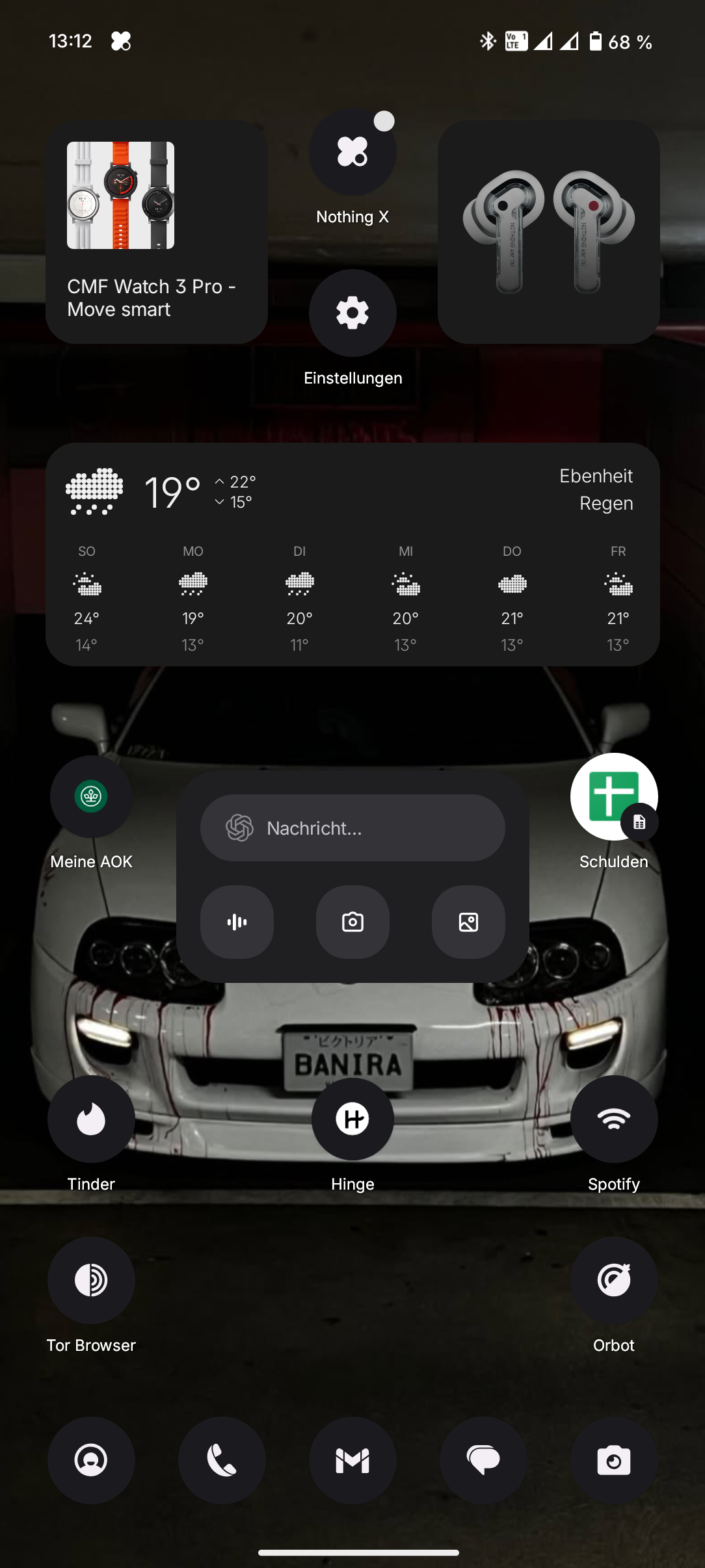705x1568 pixels.
Task: Open the messages app in dock
Action: [x=483, y=1460]
